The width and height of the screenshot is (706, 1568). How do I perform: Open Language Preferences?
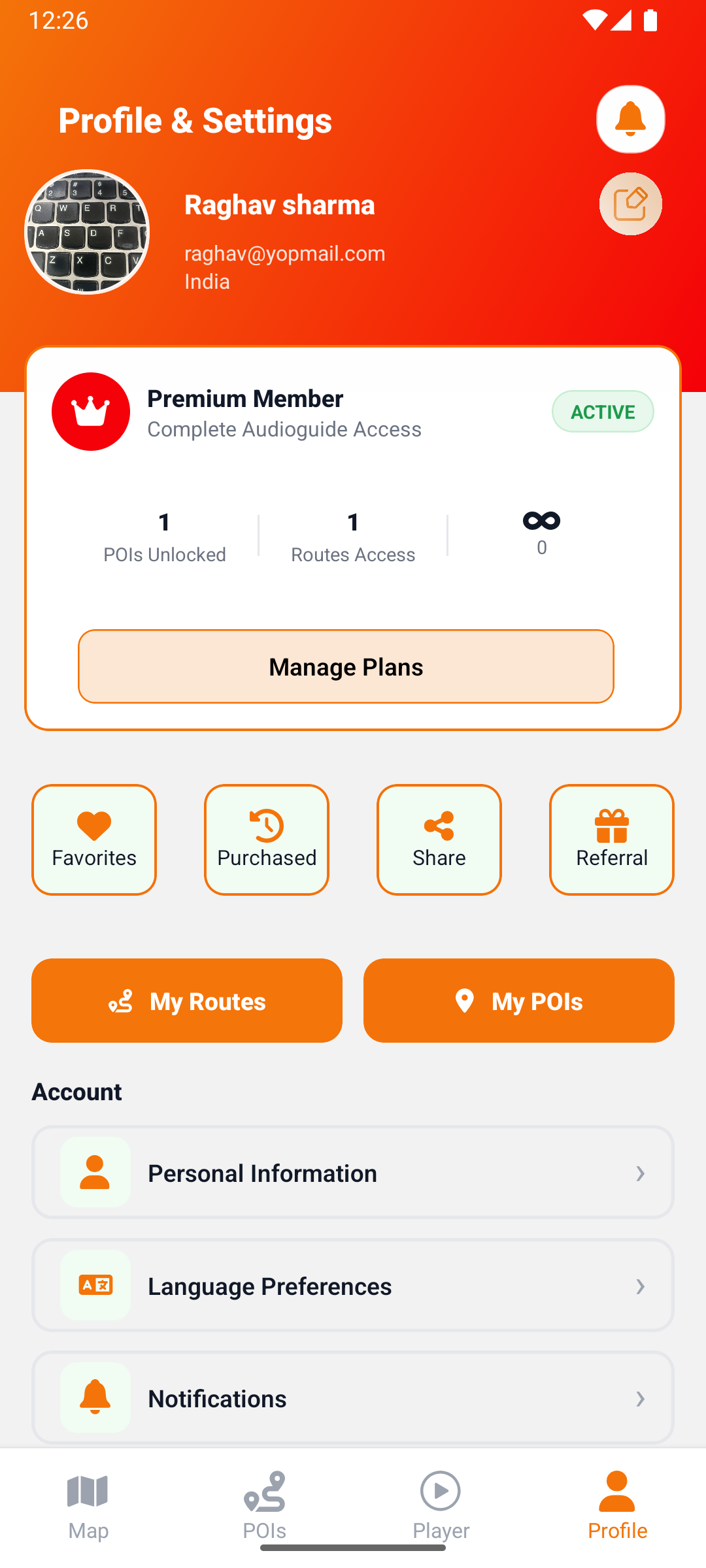click(353, 1286)
